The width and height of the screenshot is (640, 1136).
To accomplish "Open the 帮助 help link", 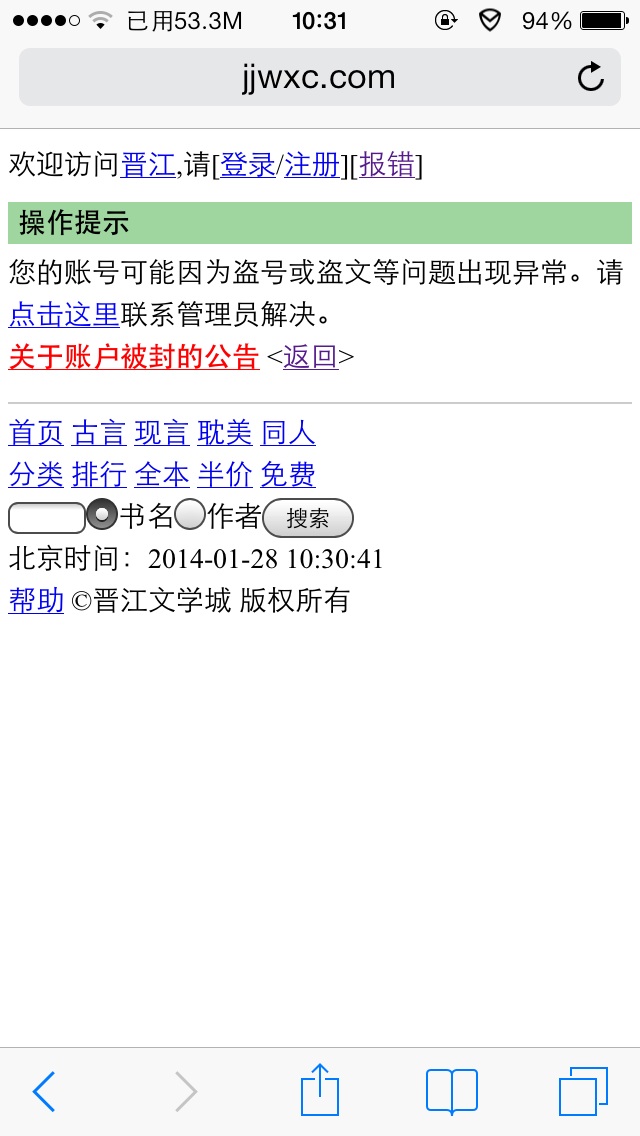I will 36,601.
